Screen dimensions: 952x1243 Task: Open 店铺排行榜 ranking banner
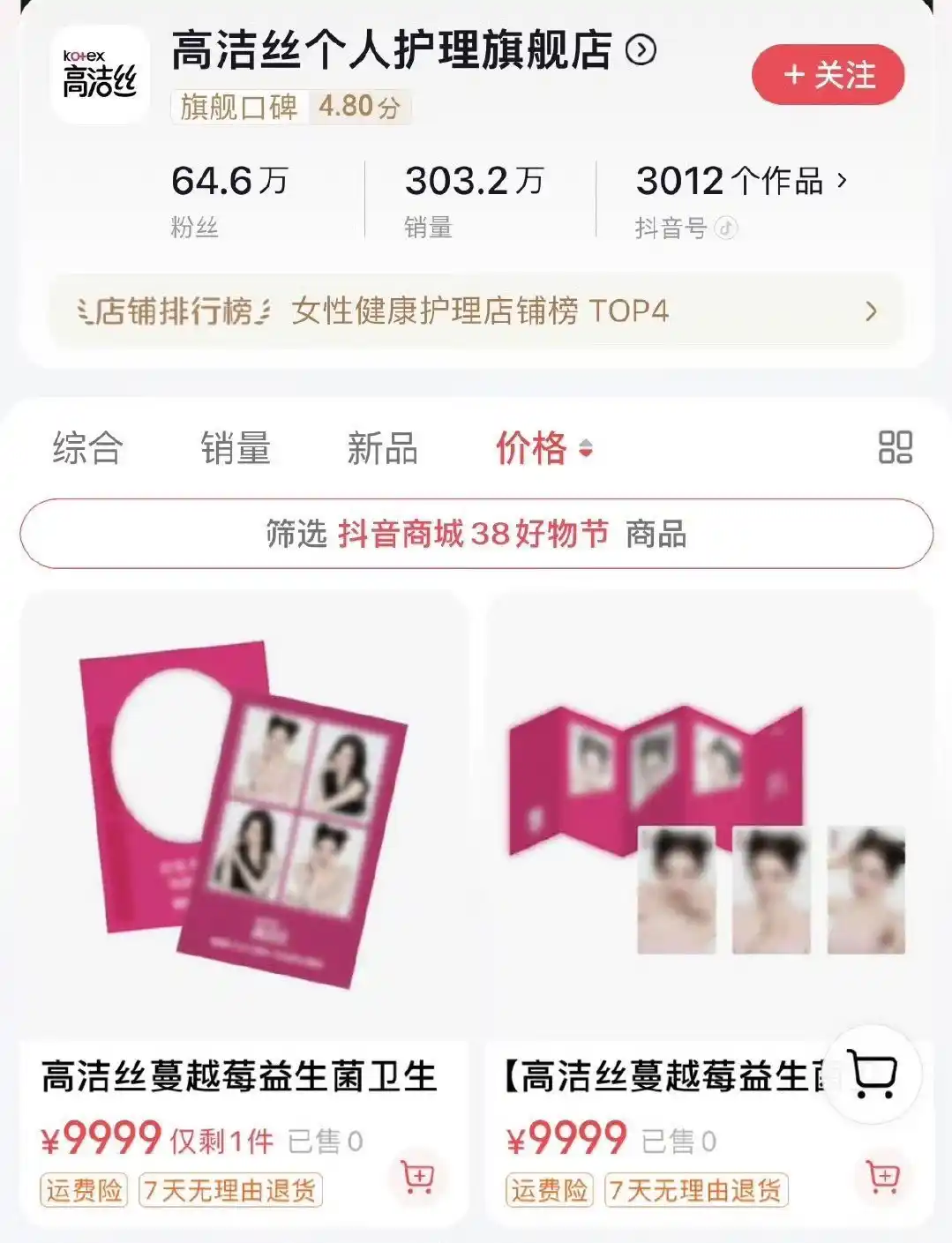[476, 311]
